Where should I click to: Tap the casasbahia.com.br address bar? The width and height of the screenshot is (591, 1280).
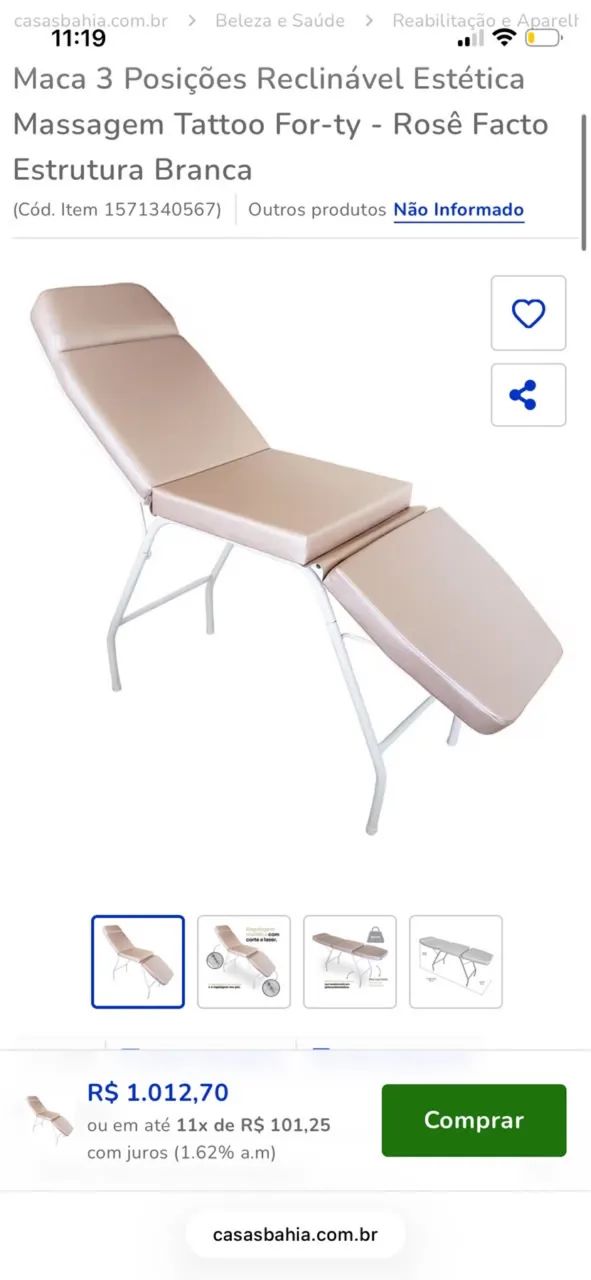pos(295,1235)
